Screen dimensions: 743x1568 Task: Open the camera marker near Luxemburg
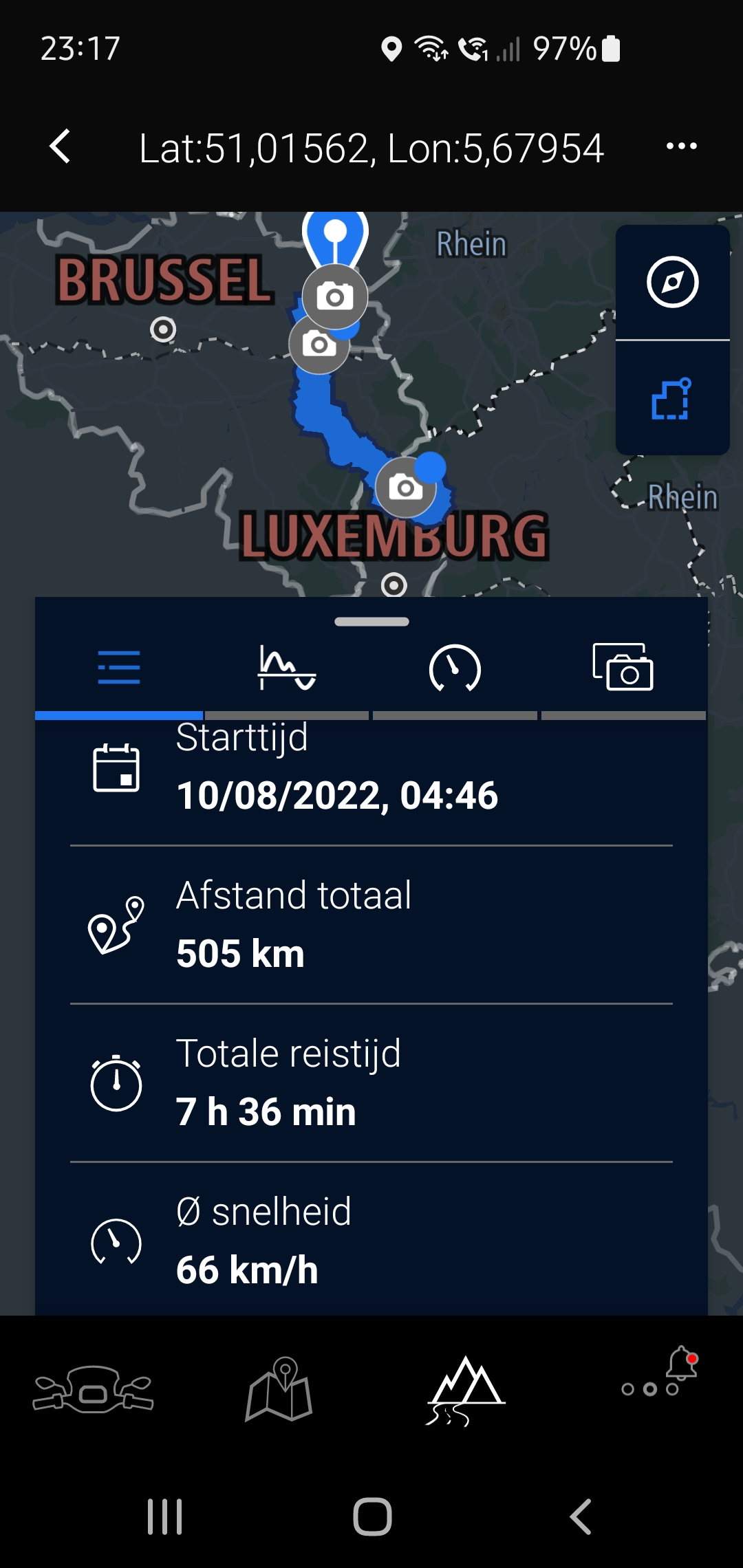tap(405, 488)
